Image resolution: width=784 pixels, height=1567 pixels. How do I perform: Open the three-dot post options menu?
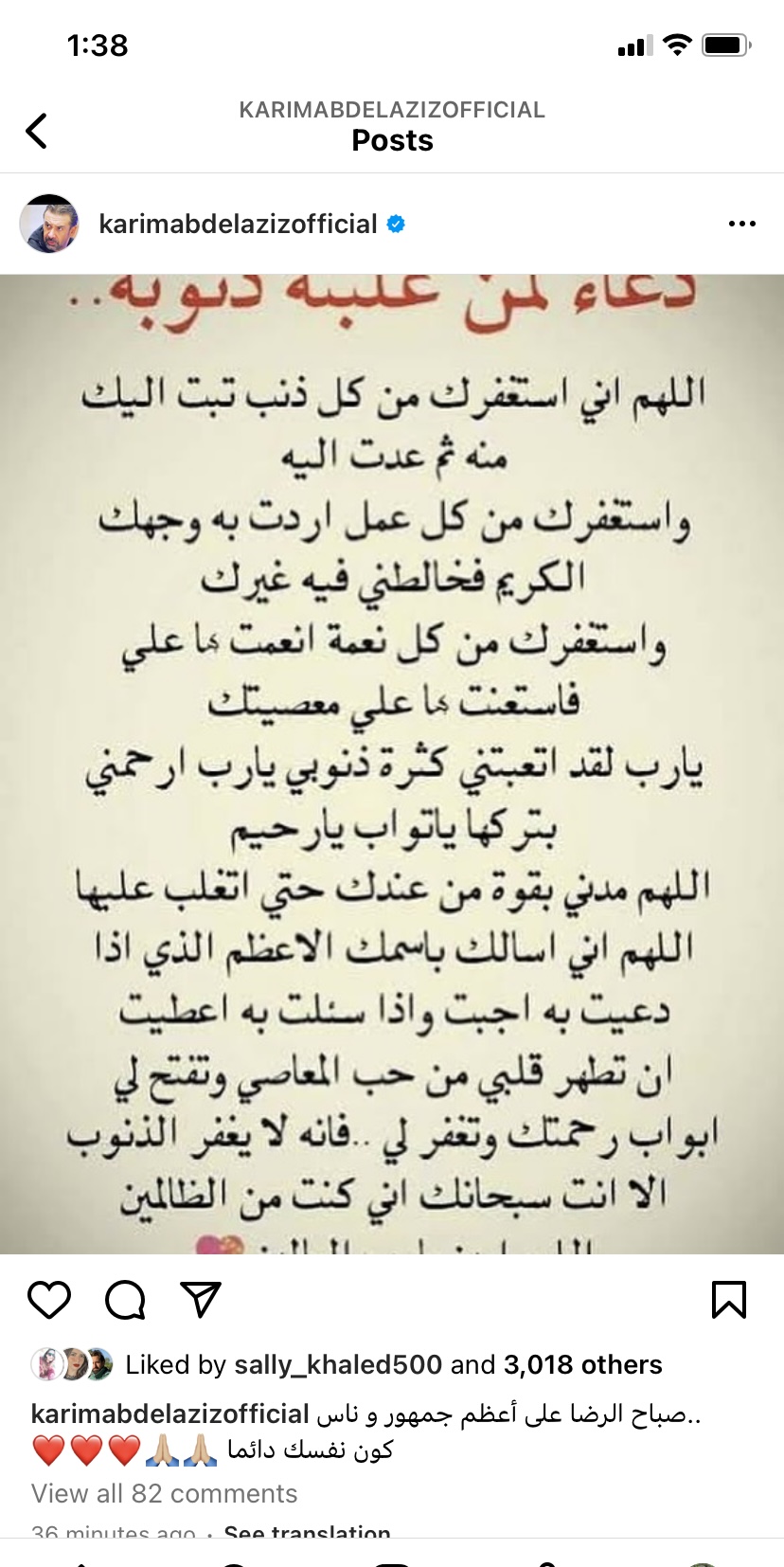click(741, 224)
